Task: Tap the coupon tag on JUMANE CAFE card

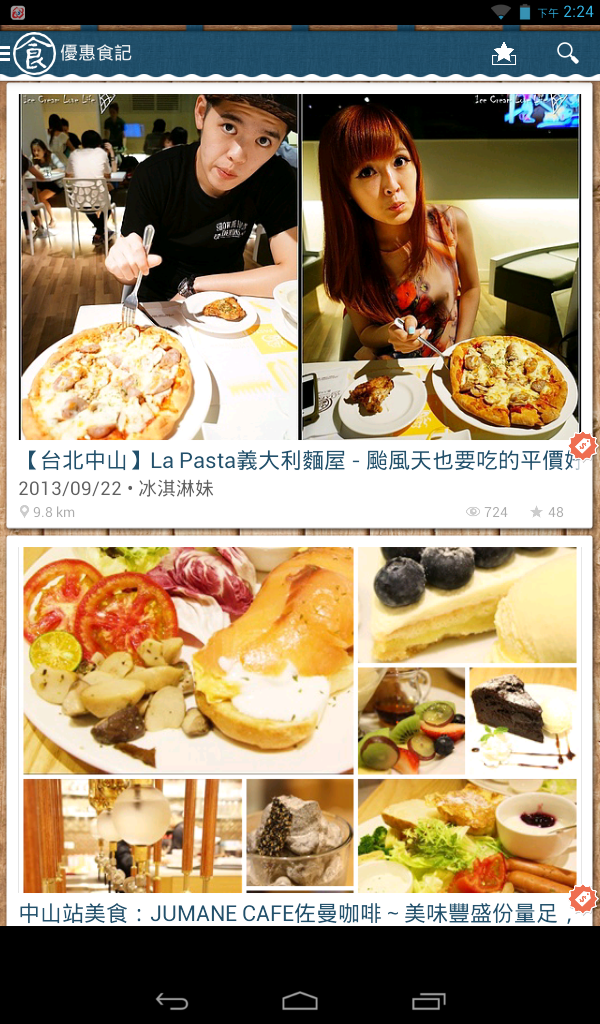Action: point(583,899)
